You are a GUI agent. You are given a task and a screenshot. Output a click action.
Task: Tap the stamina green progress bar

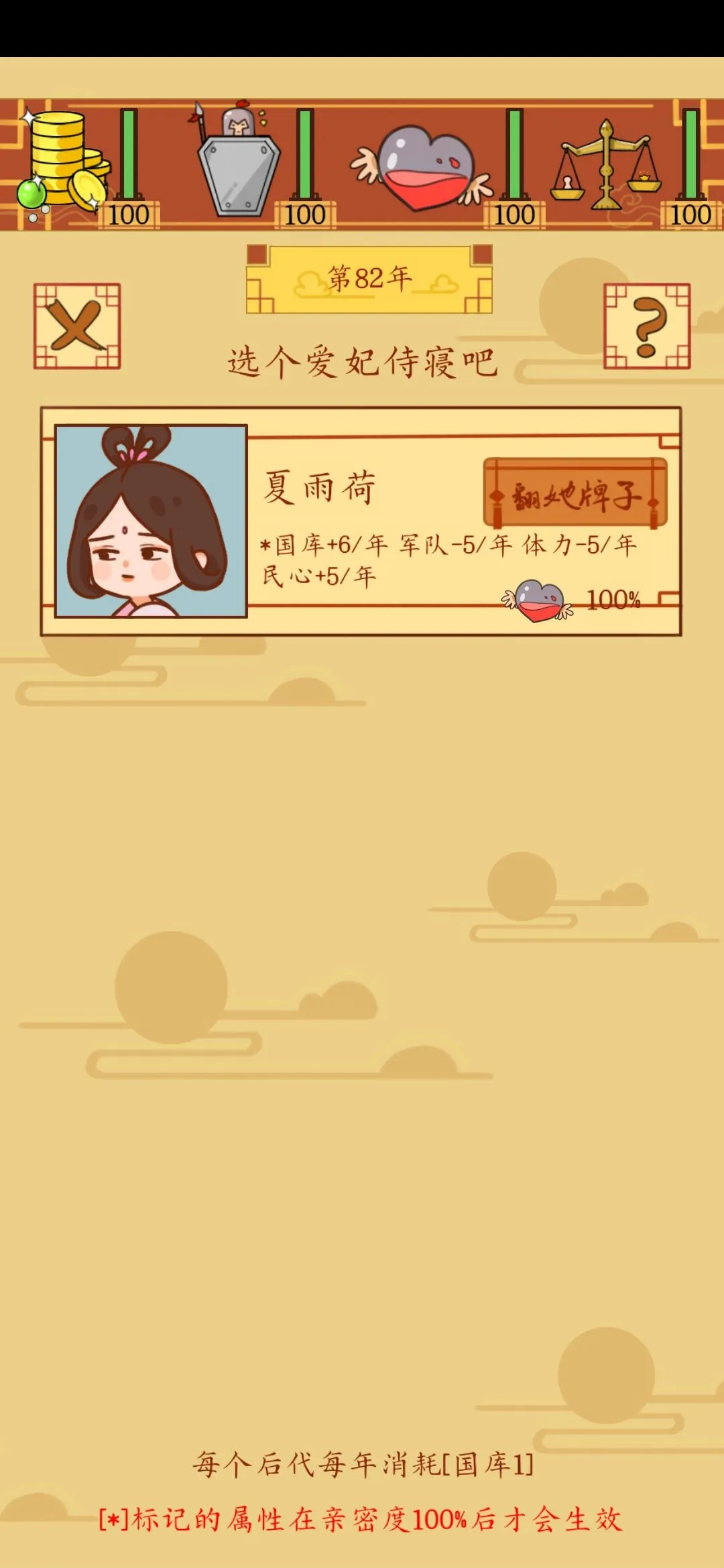point(513,154)
